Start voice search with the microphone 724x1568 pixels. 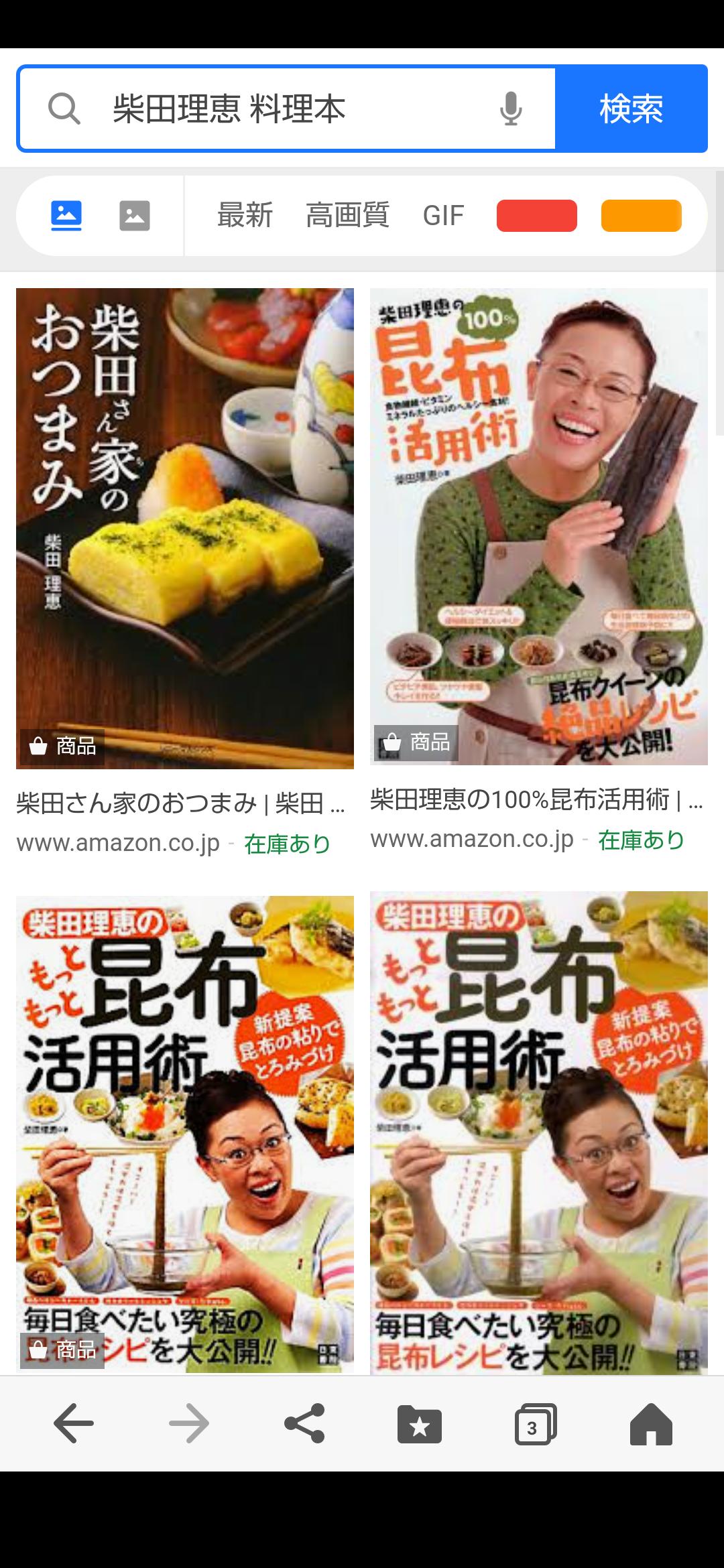tap(510, 109)
